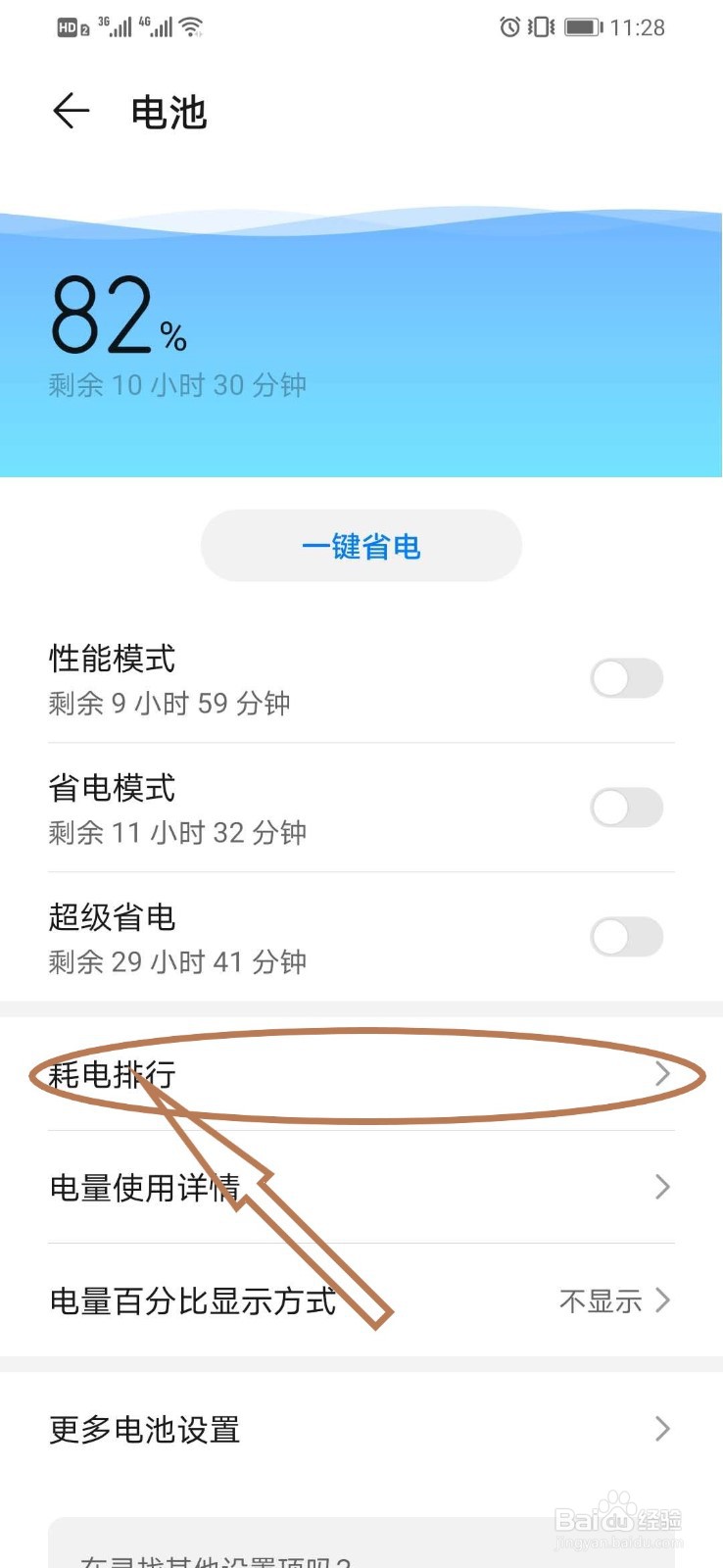Open 电量使用详情 using the arrow

point(662,1188)
